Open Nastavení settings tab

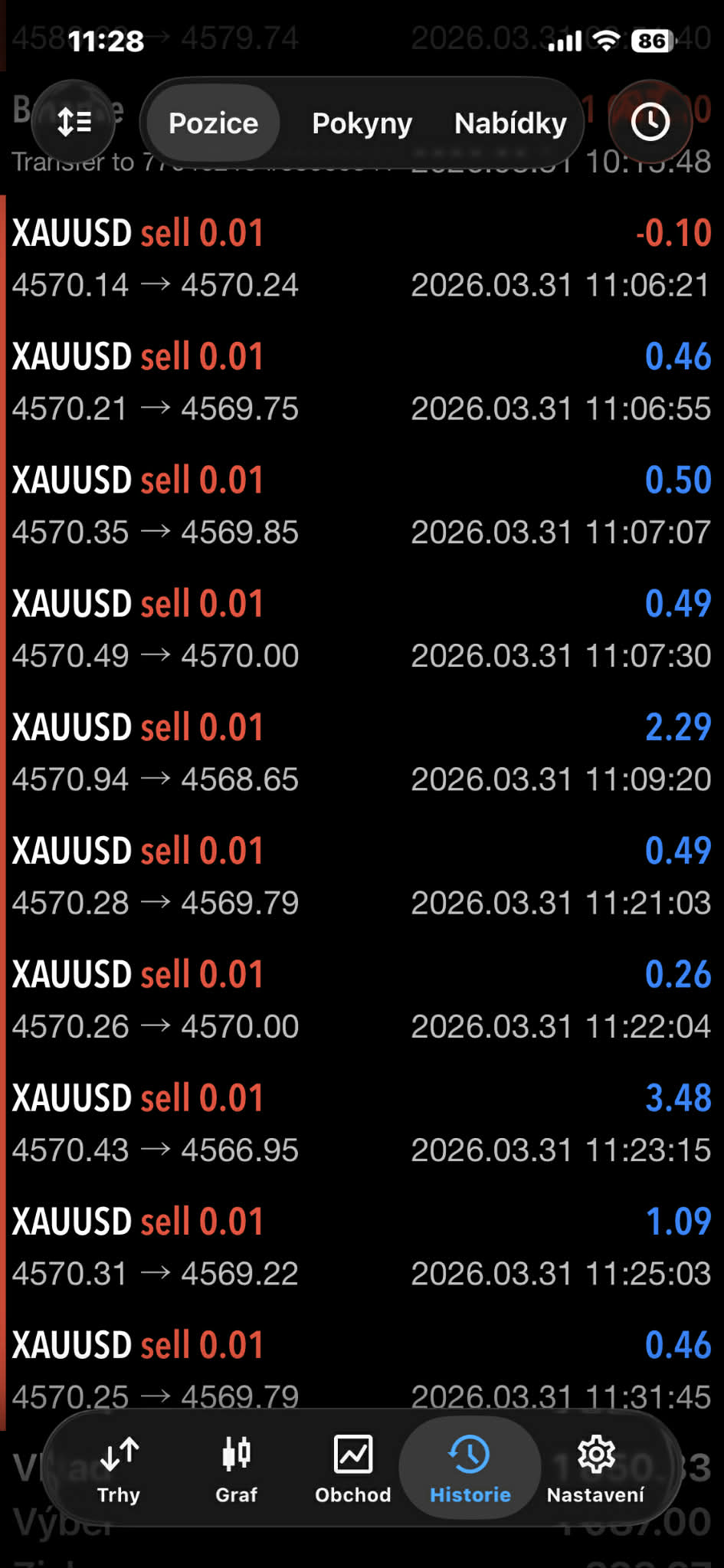595,1468
